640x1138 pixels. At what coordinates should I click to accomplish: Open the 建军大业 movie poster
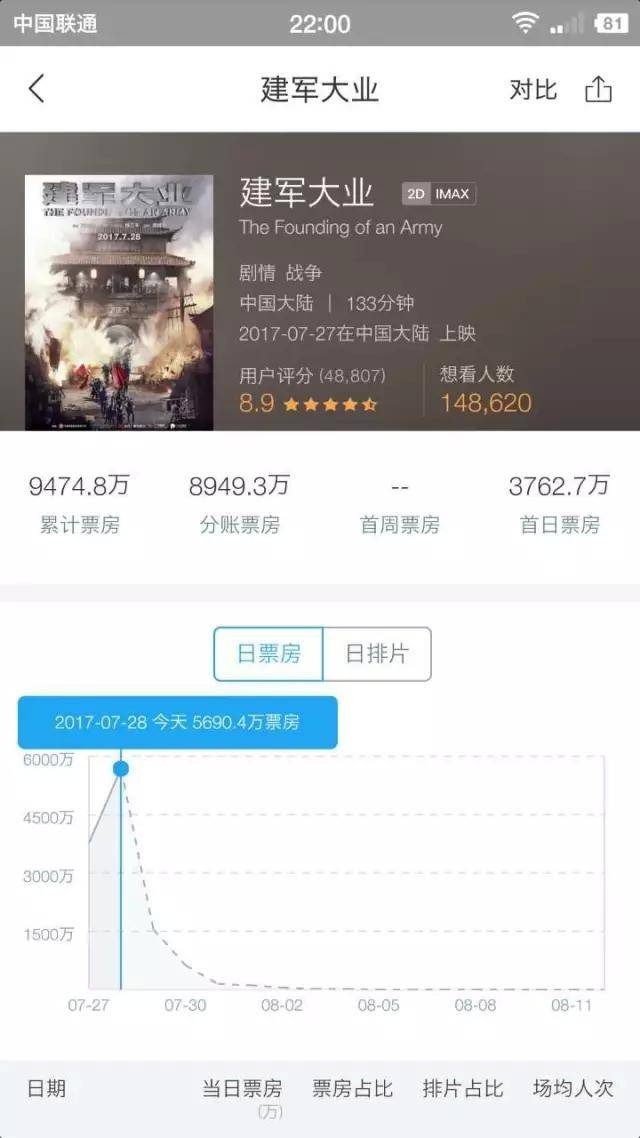[119, 302]
